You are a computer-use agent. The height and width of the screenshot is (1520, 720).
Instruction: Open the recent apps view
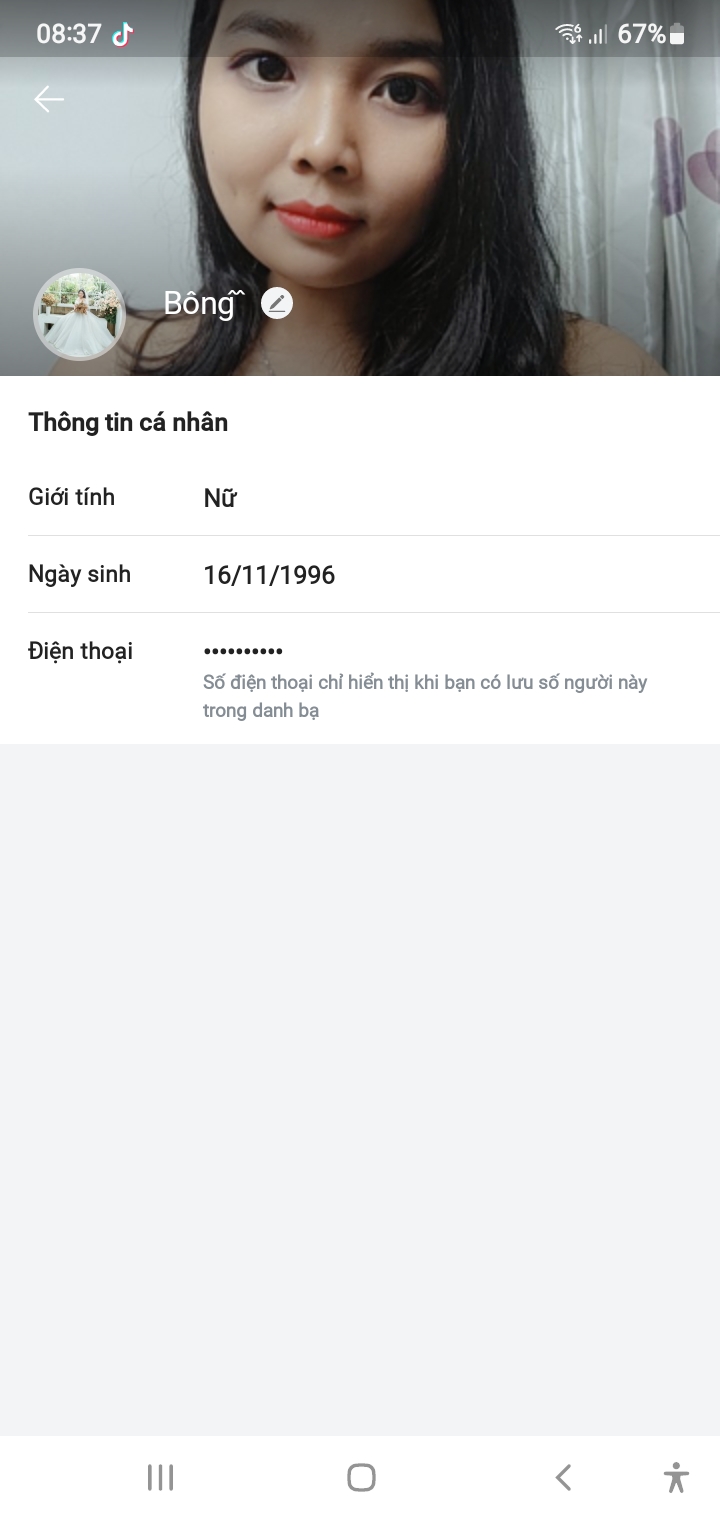160,1477
